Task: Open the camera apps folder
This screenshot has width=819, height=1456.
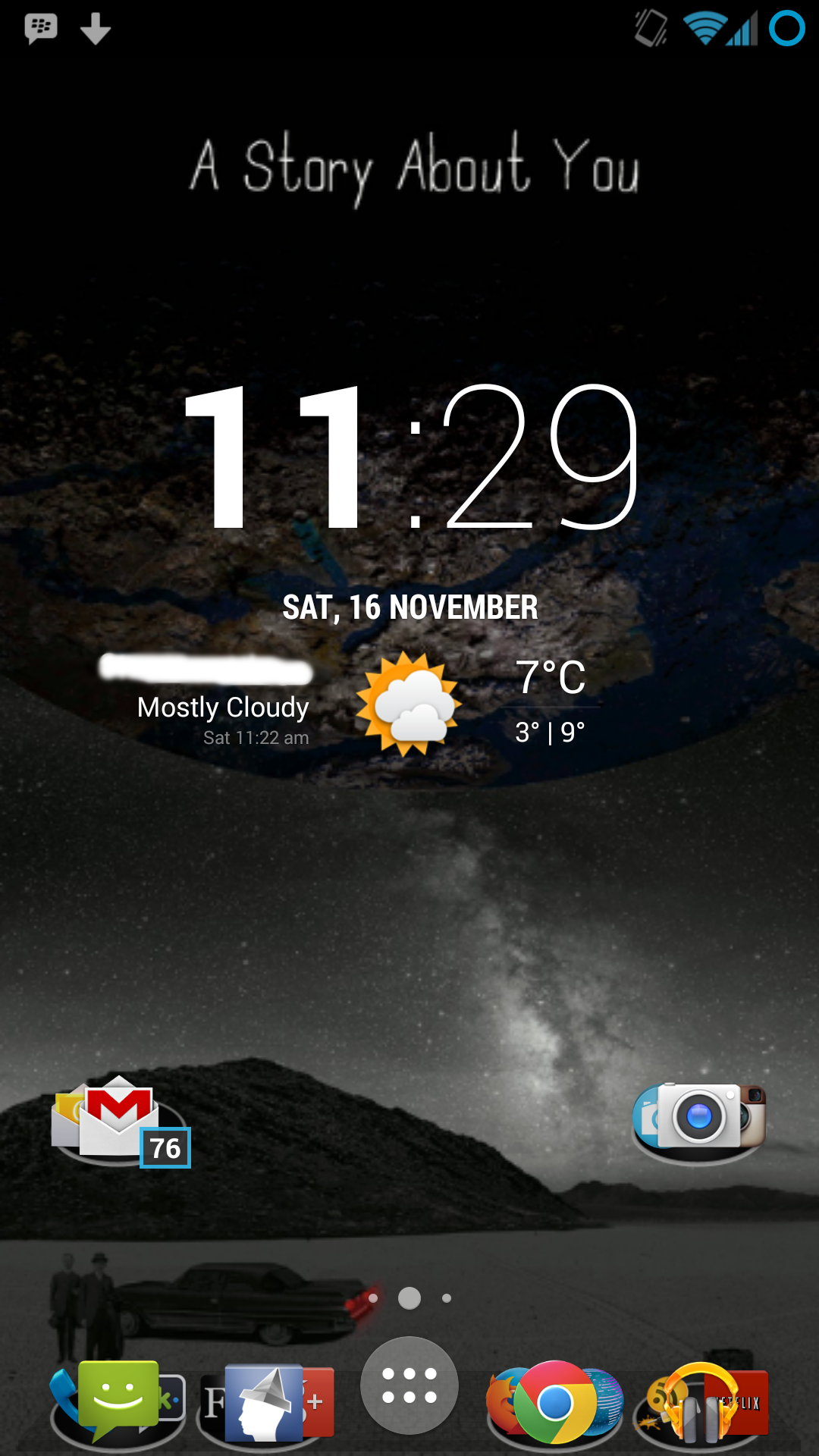Action: [699, 1119]
